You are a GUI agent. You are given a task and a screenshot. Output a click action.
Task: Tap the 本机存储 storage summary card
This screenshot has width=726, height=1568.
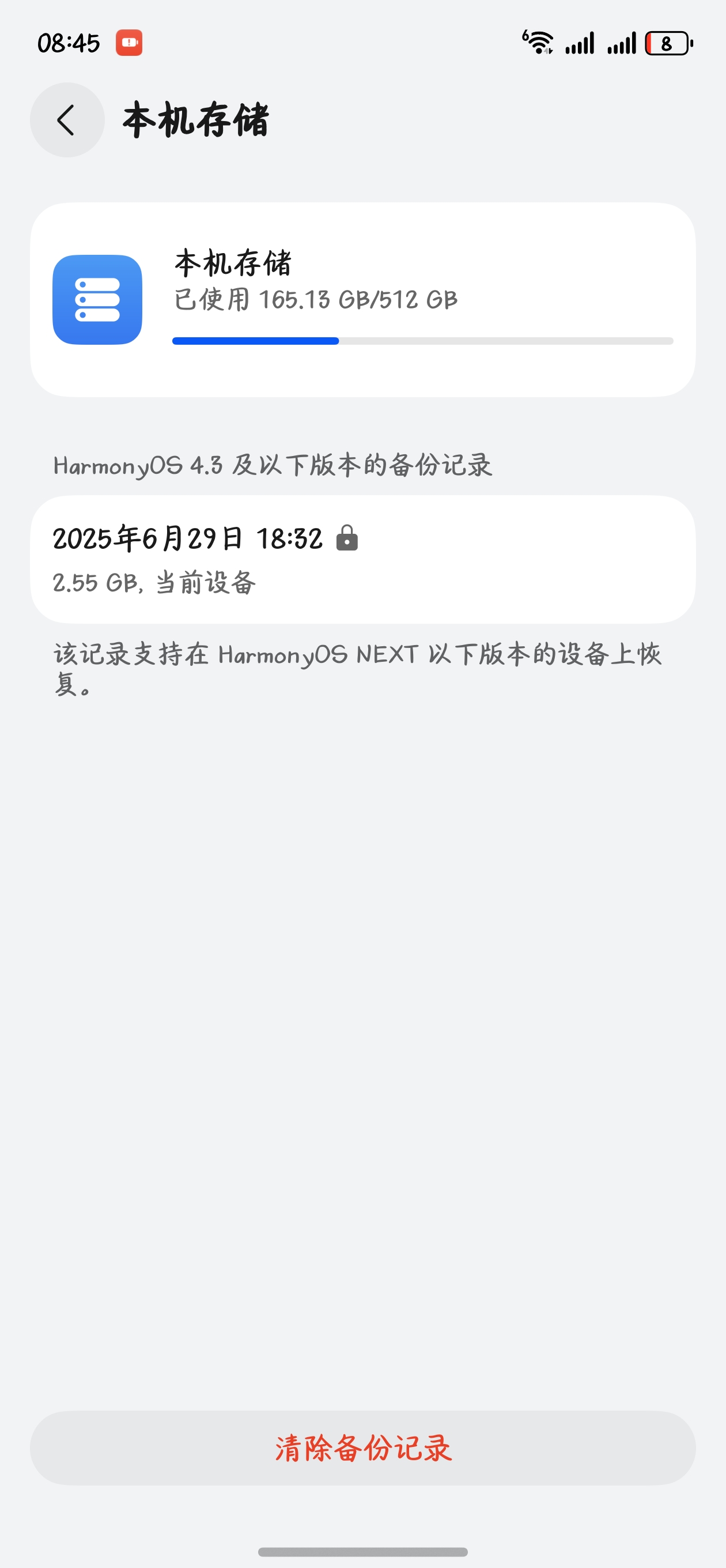[x=362, y=298]
